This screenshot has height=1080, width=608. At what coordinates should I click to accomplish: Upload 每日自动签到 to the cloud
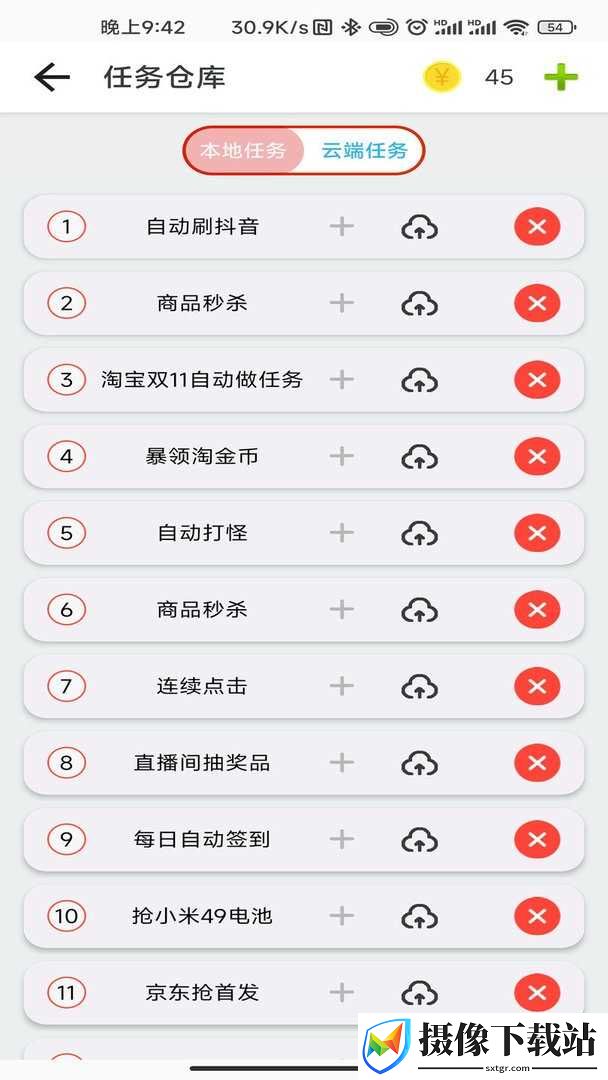point(419,840)
